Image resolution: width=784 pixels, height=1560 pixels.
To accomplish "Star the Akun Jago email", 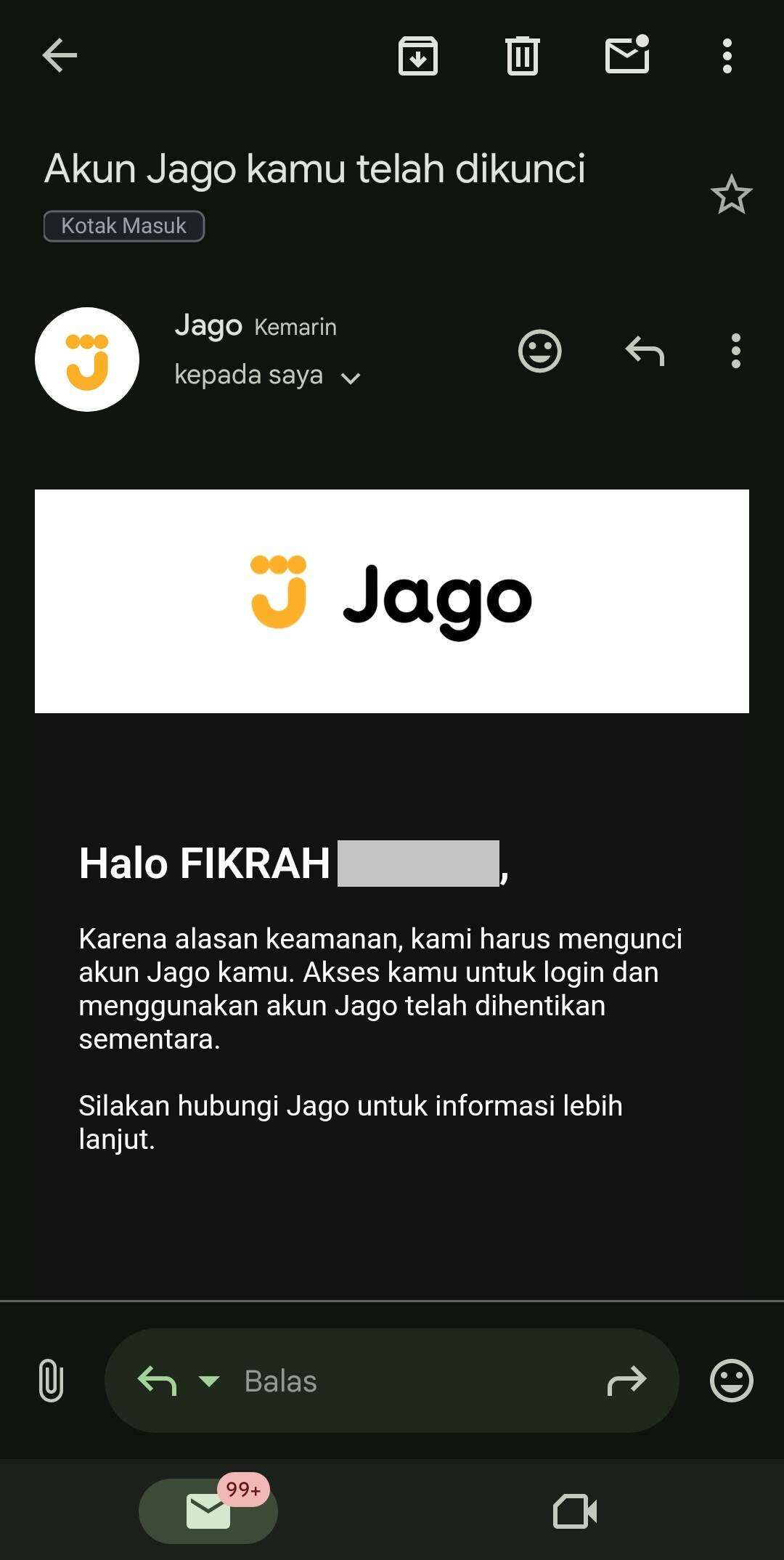I will coord(731,195).
